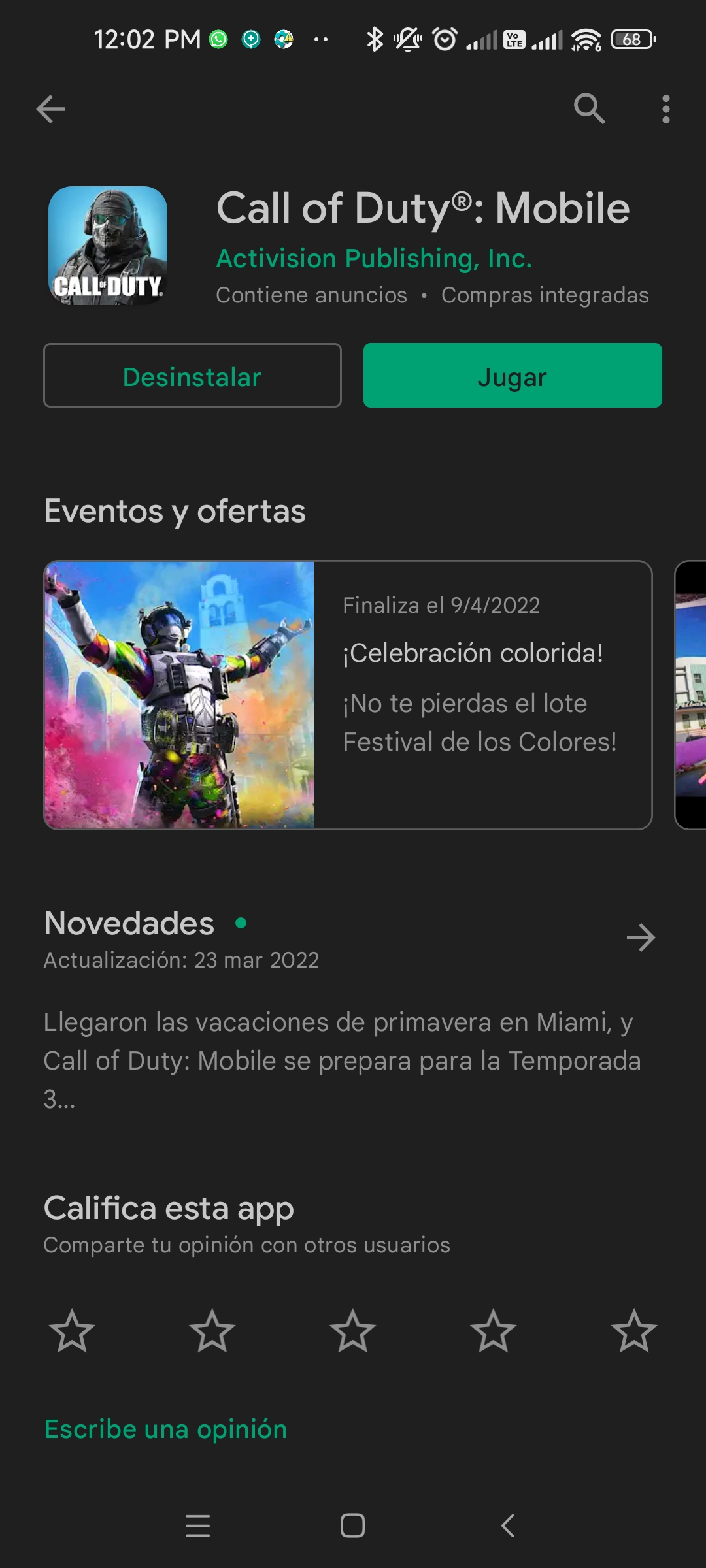Open recent apps from navigation bar
This screenshot has height=1568, width=706.
pos(197,1526)
